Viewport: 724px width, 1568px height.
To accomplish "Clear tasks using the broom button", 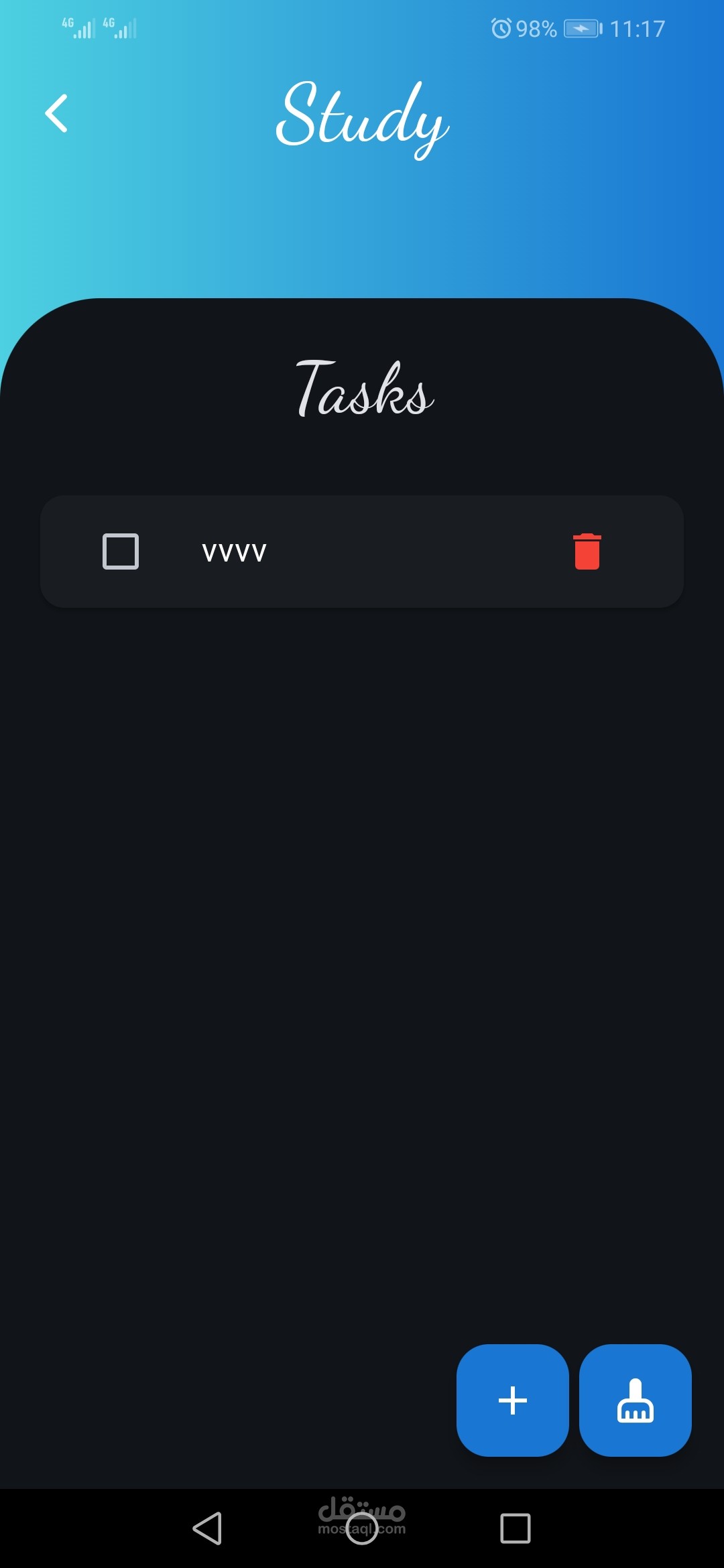I will coord(635,1400).
